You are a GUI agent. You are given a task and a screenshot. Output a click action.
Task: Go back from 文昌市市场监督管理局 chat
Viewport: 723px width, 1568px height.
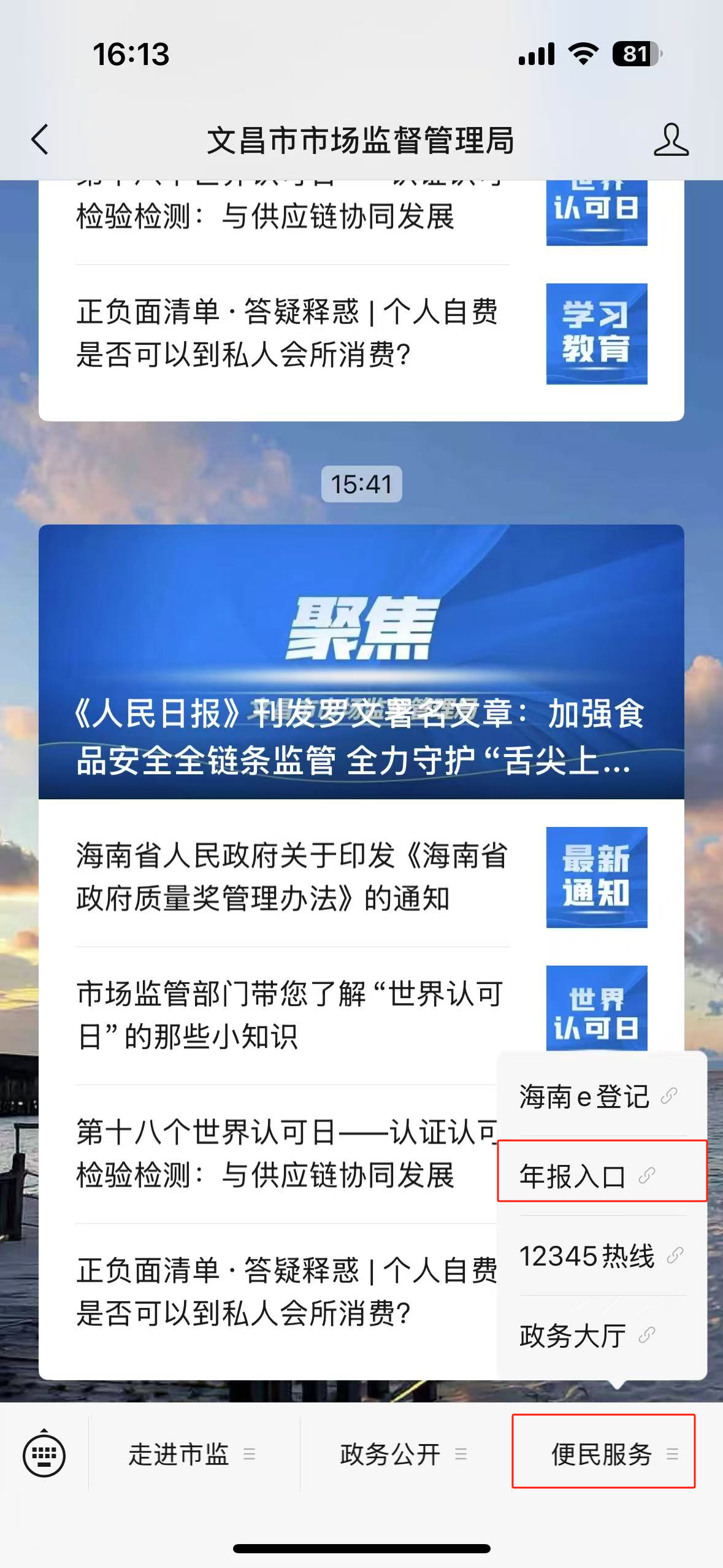point(40,139)
